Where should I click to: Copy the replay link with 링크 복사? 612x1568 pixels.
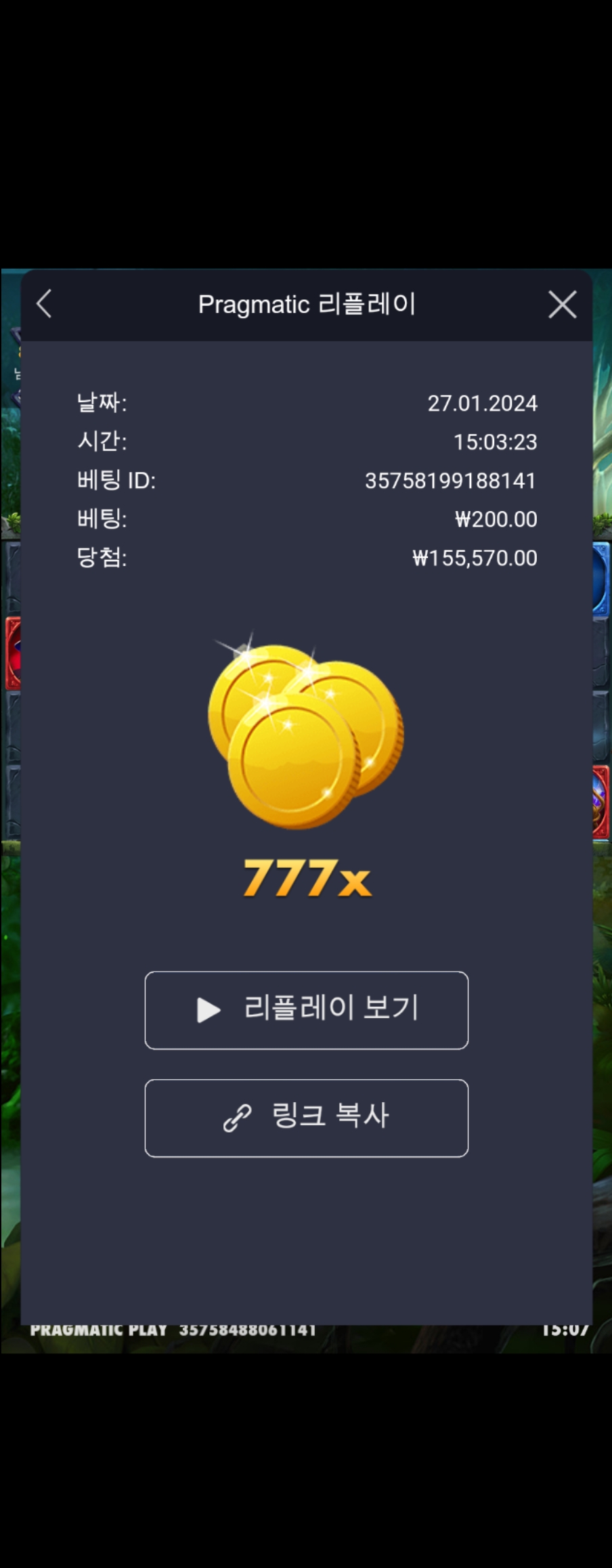(x=306, y=1117)
